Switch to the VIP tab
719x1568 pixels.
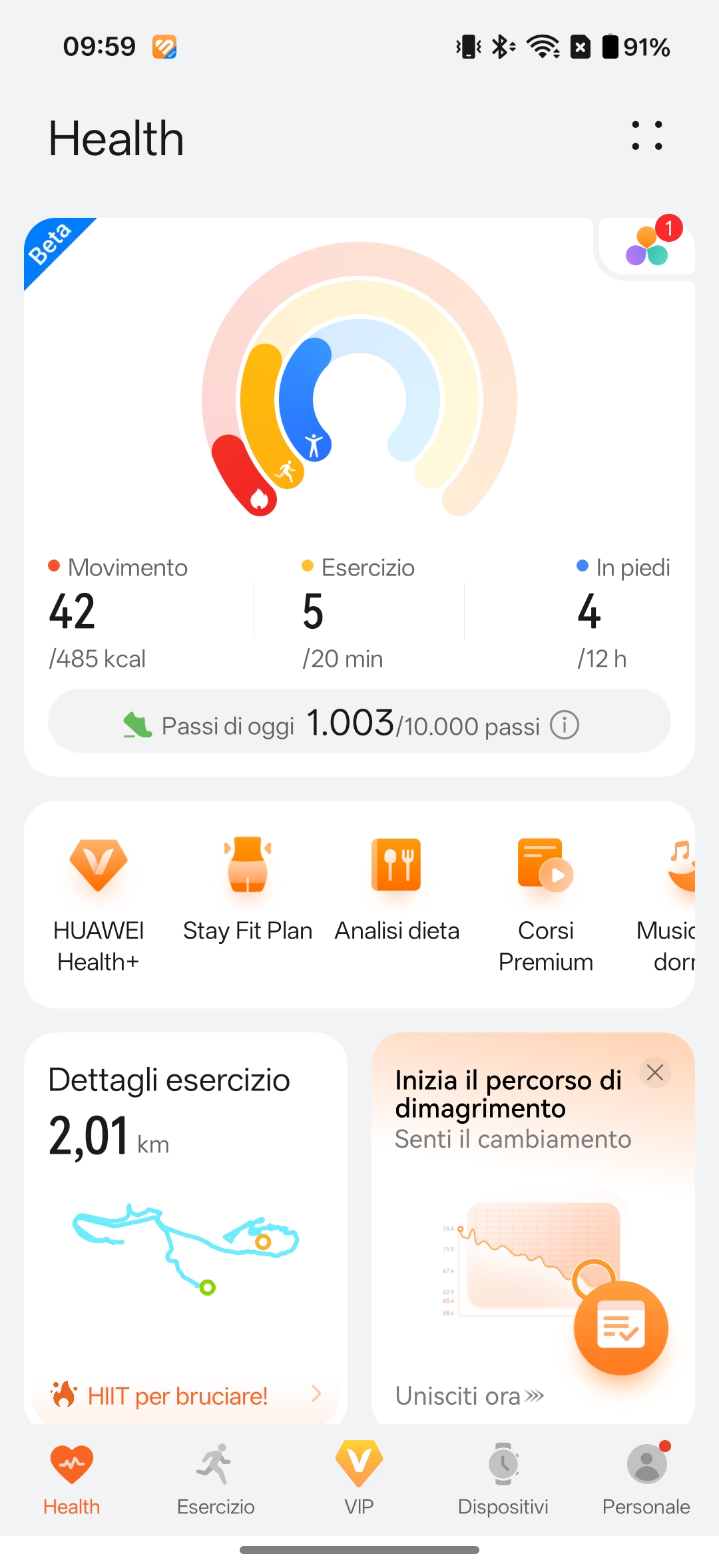[x=359, y=1479]
